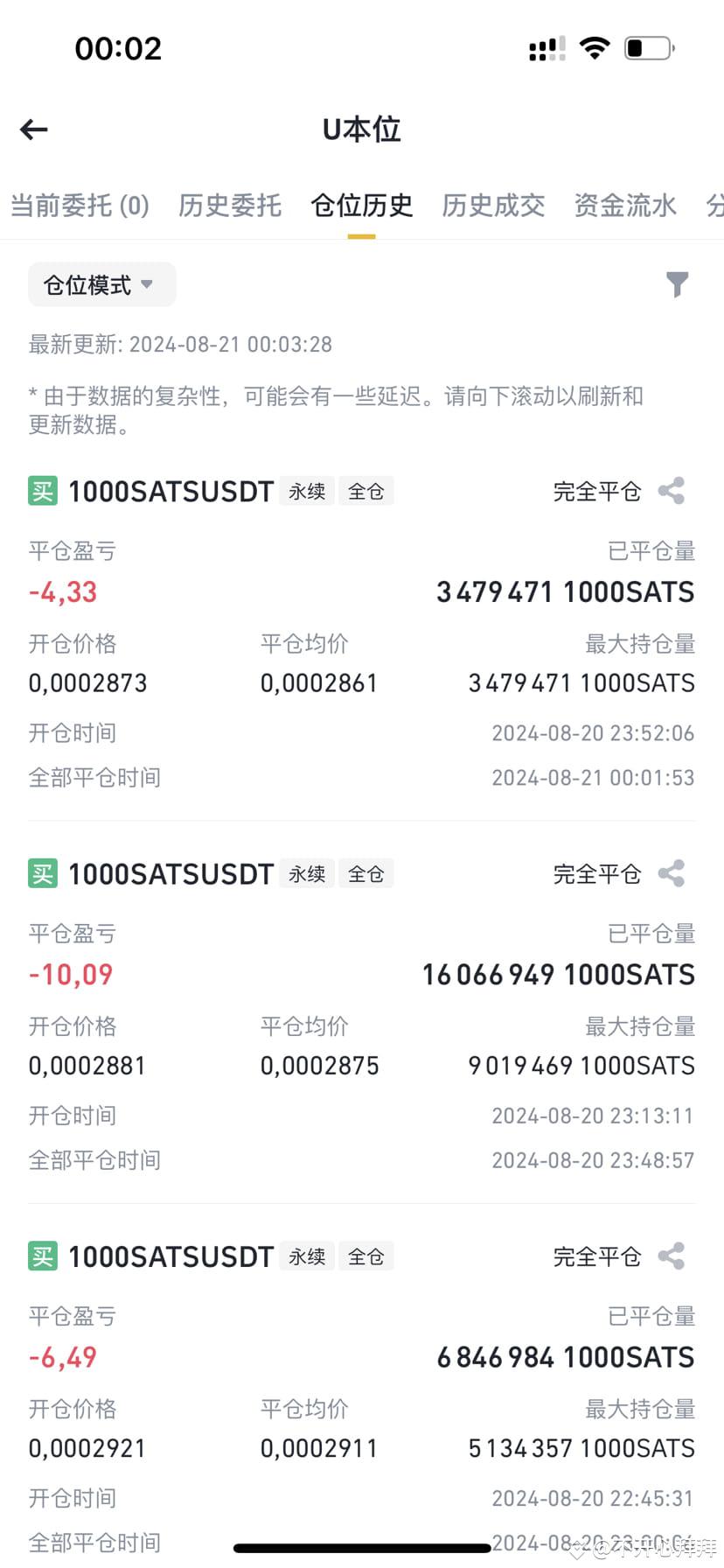Tap the green 买 badge on the third position

click(40, 1256)
